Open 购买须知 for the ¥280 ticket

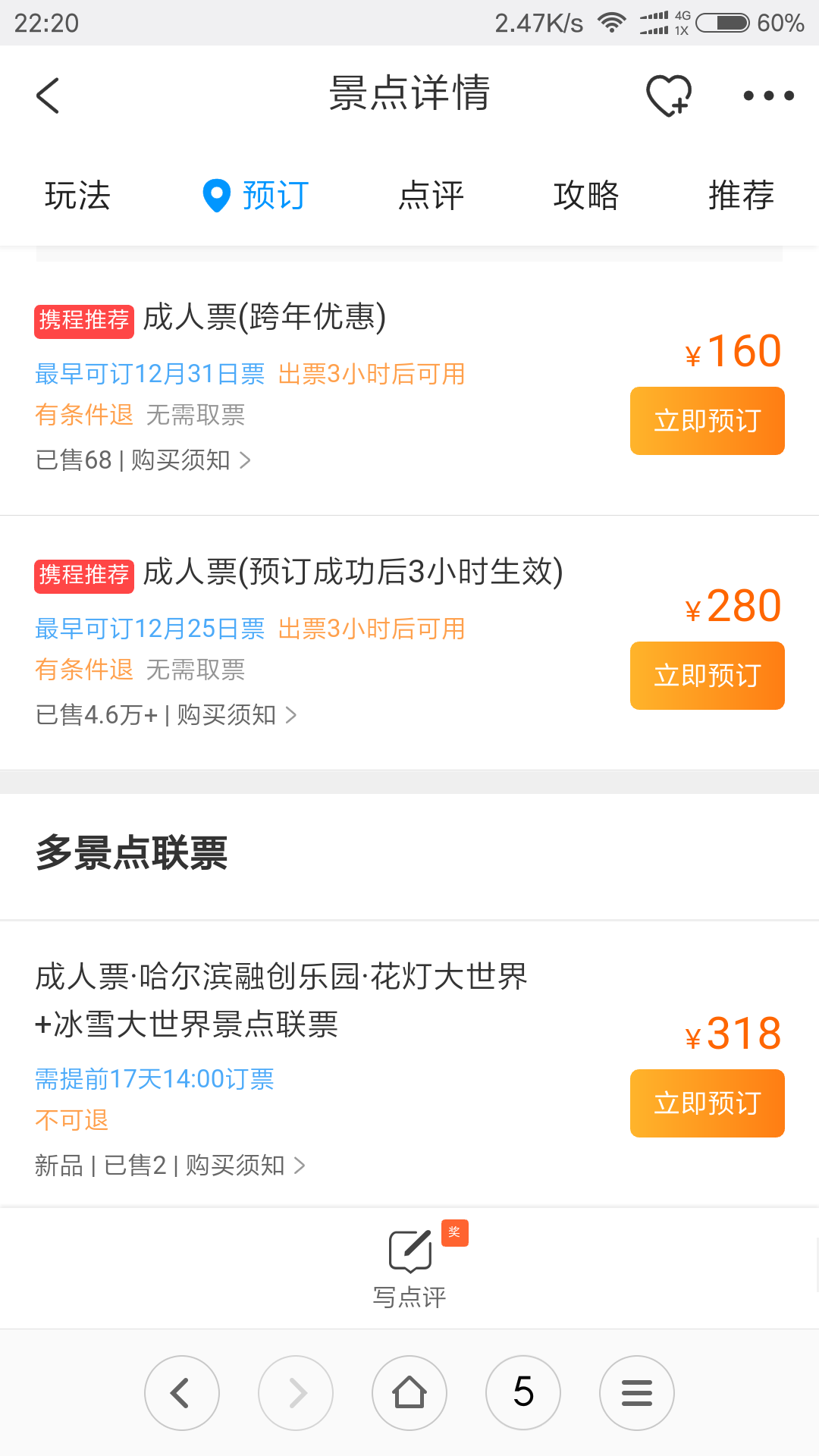point(237,715)
